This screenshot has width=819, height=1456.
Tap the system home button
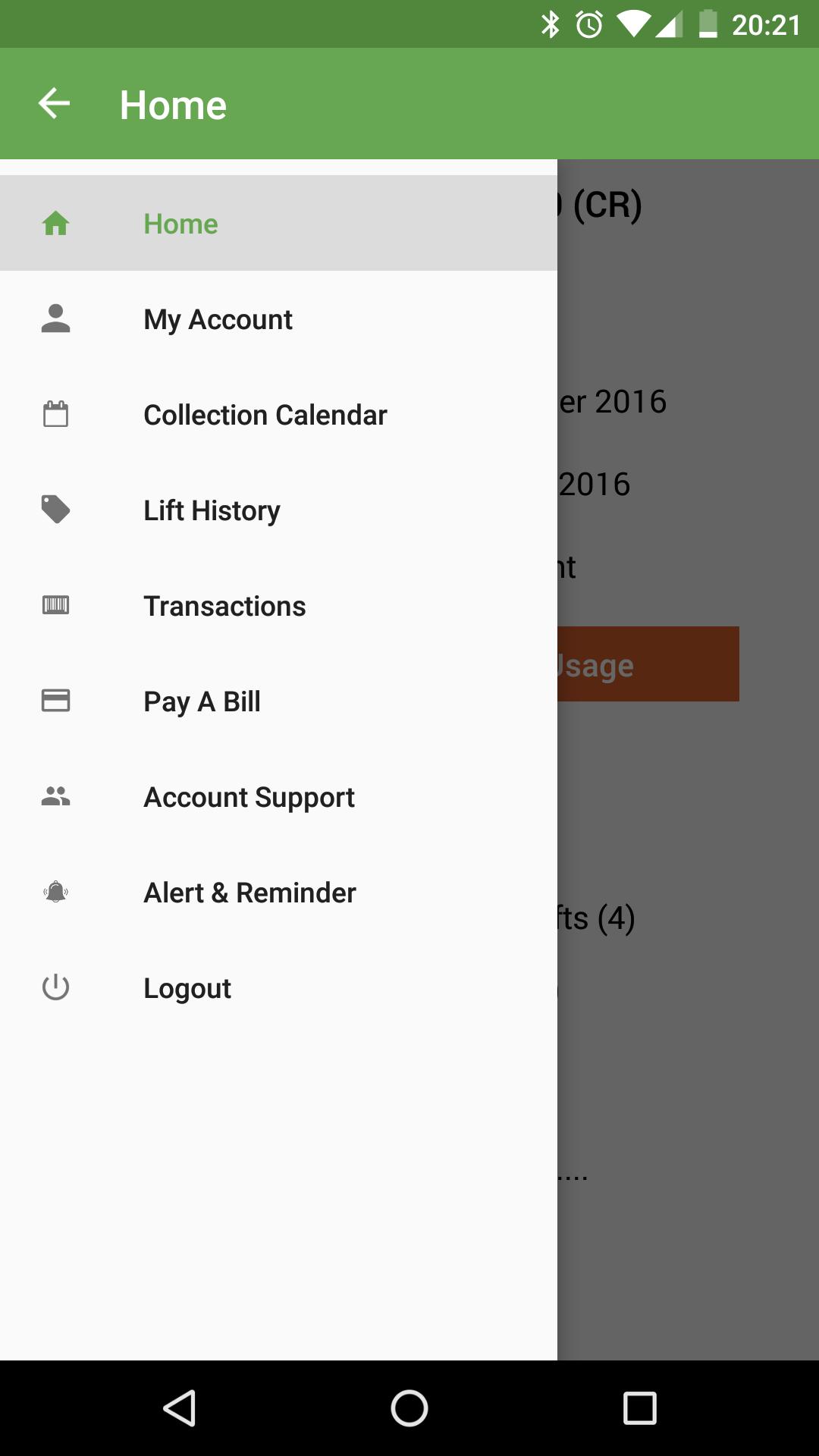coord(409,1408)
